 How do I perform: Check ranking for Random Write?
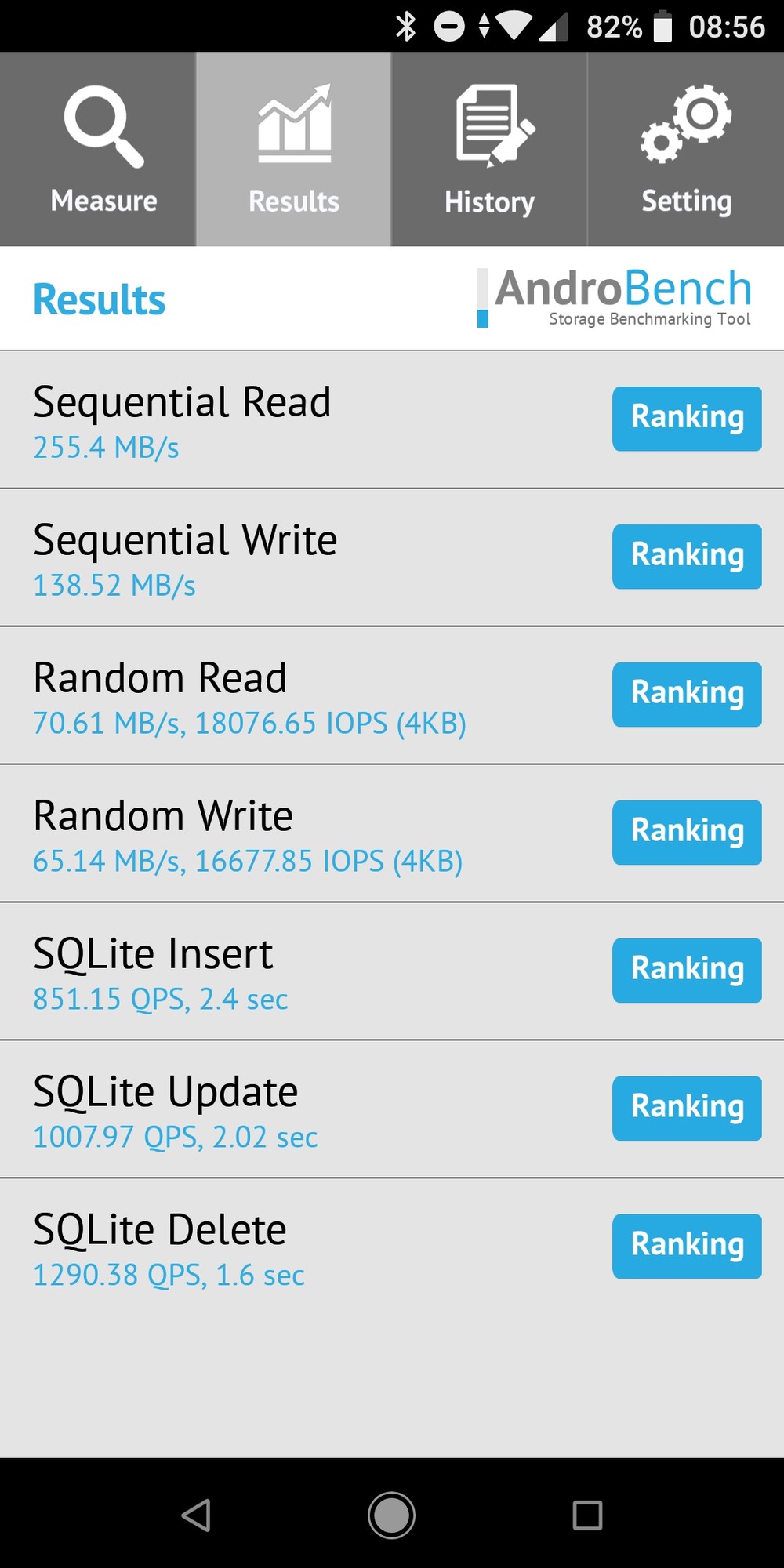pyautogui.click(x=687, y=833)
